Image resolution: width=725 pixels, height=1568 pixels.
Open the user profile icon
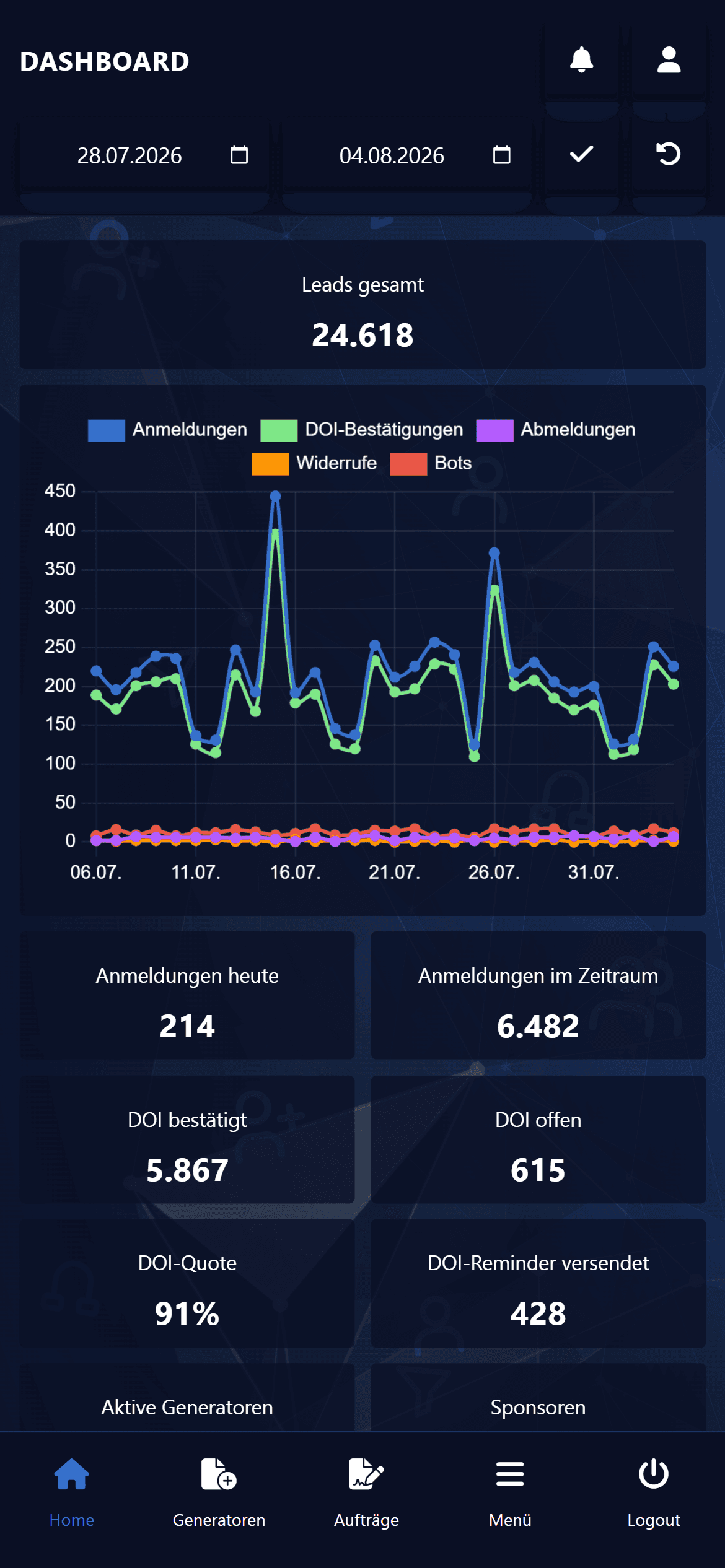[x=669, y=60]
